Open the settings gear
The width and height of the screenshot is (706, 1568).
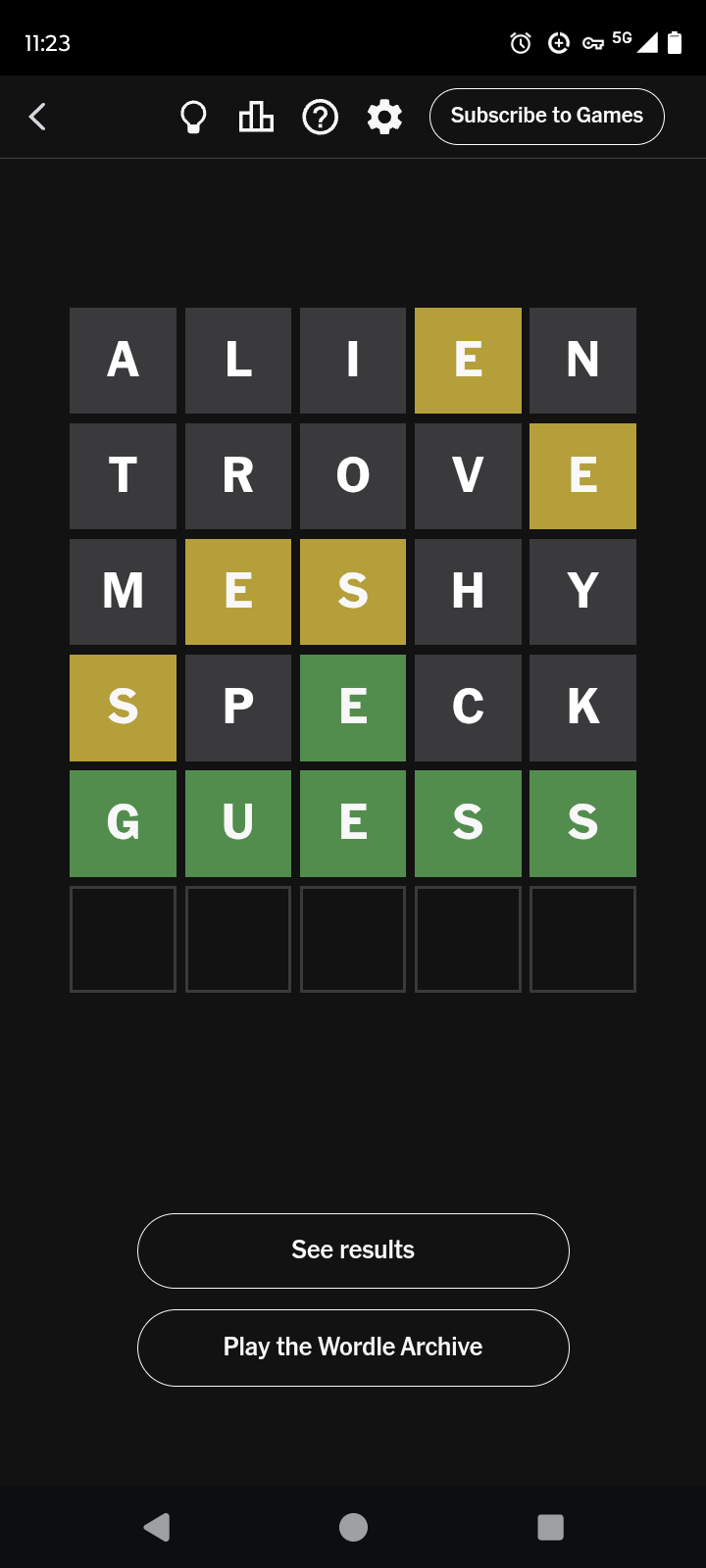[x=384, y=117]
